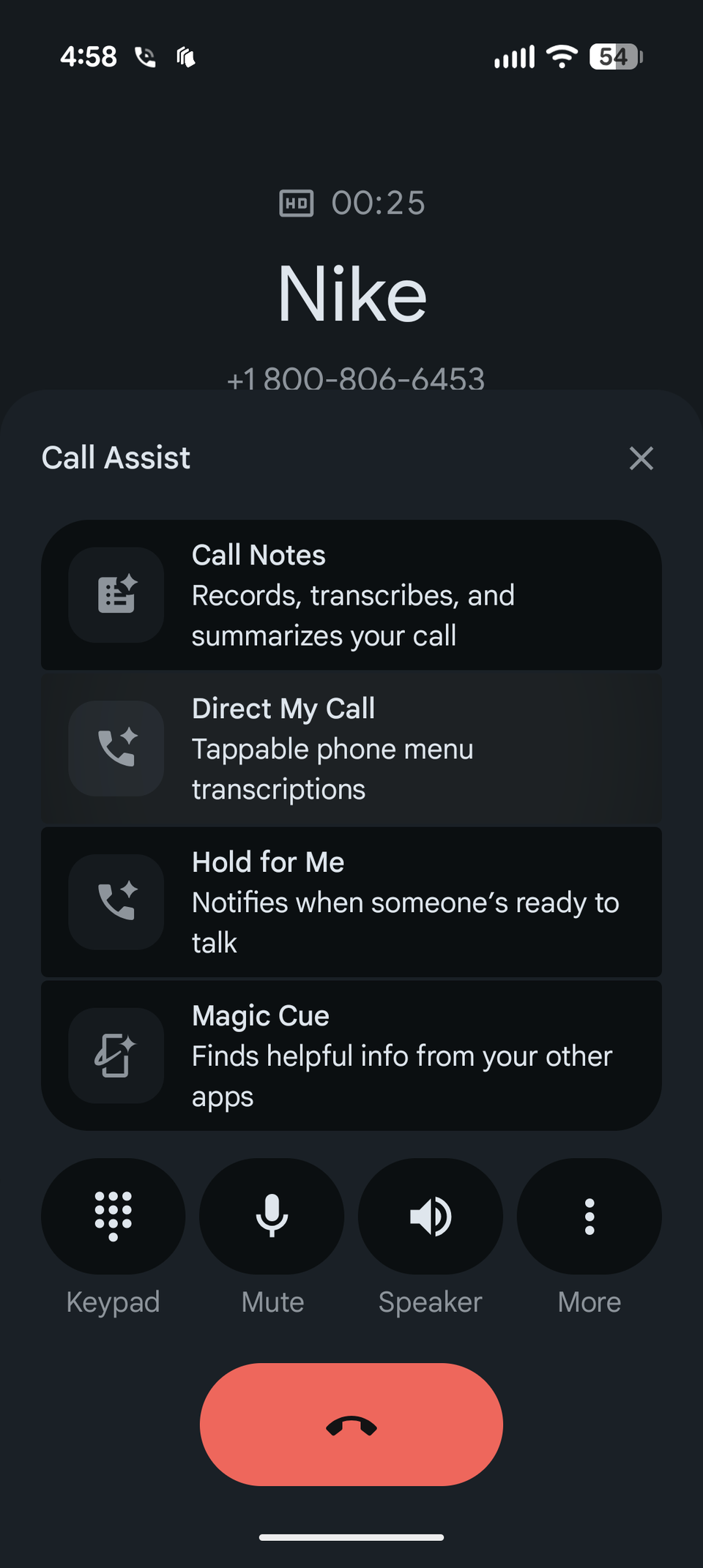Open the dialer Keypad icon

[x=112, y=1216]
